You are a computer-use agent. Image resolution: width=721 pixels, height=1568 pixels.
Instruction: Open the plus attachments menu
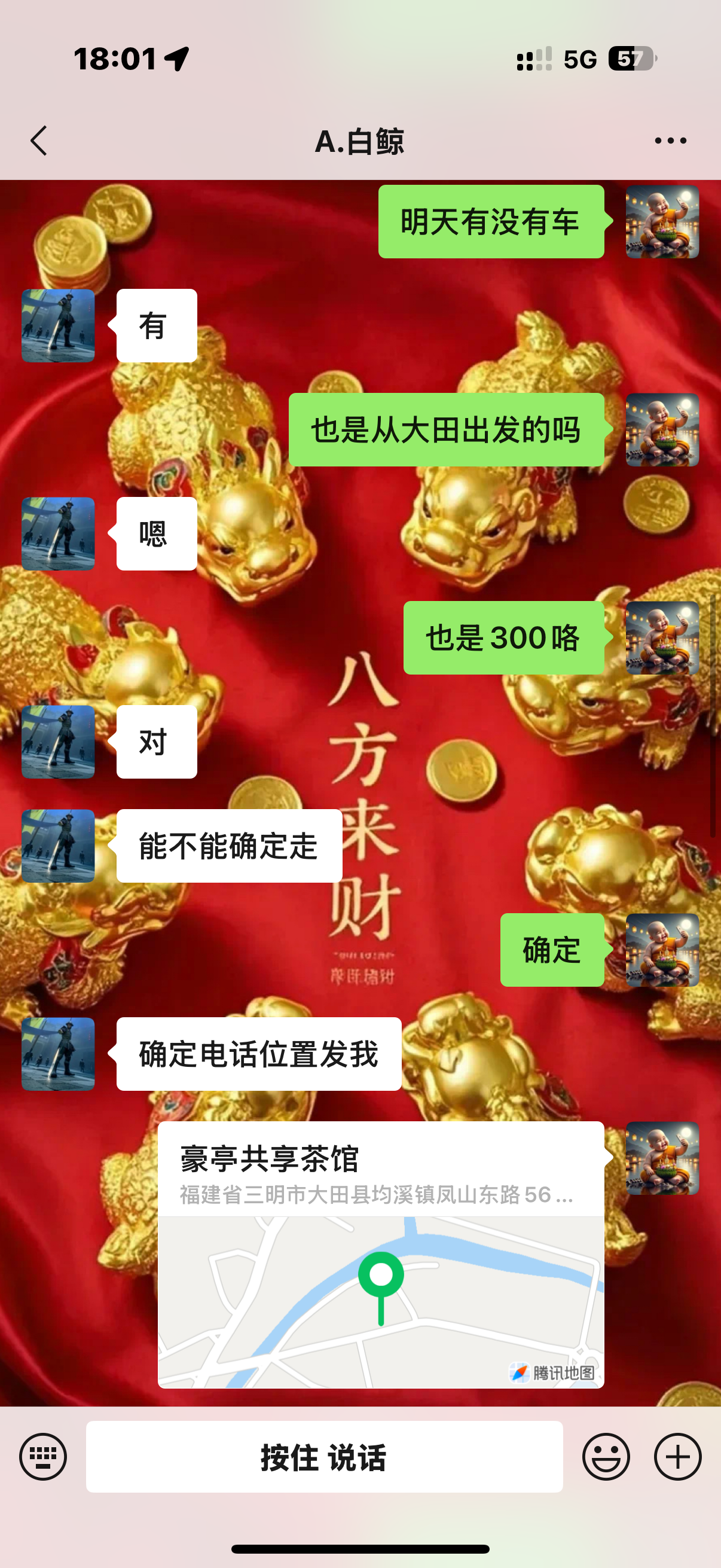pyautogui.click(x=677, y=1457)
